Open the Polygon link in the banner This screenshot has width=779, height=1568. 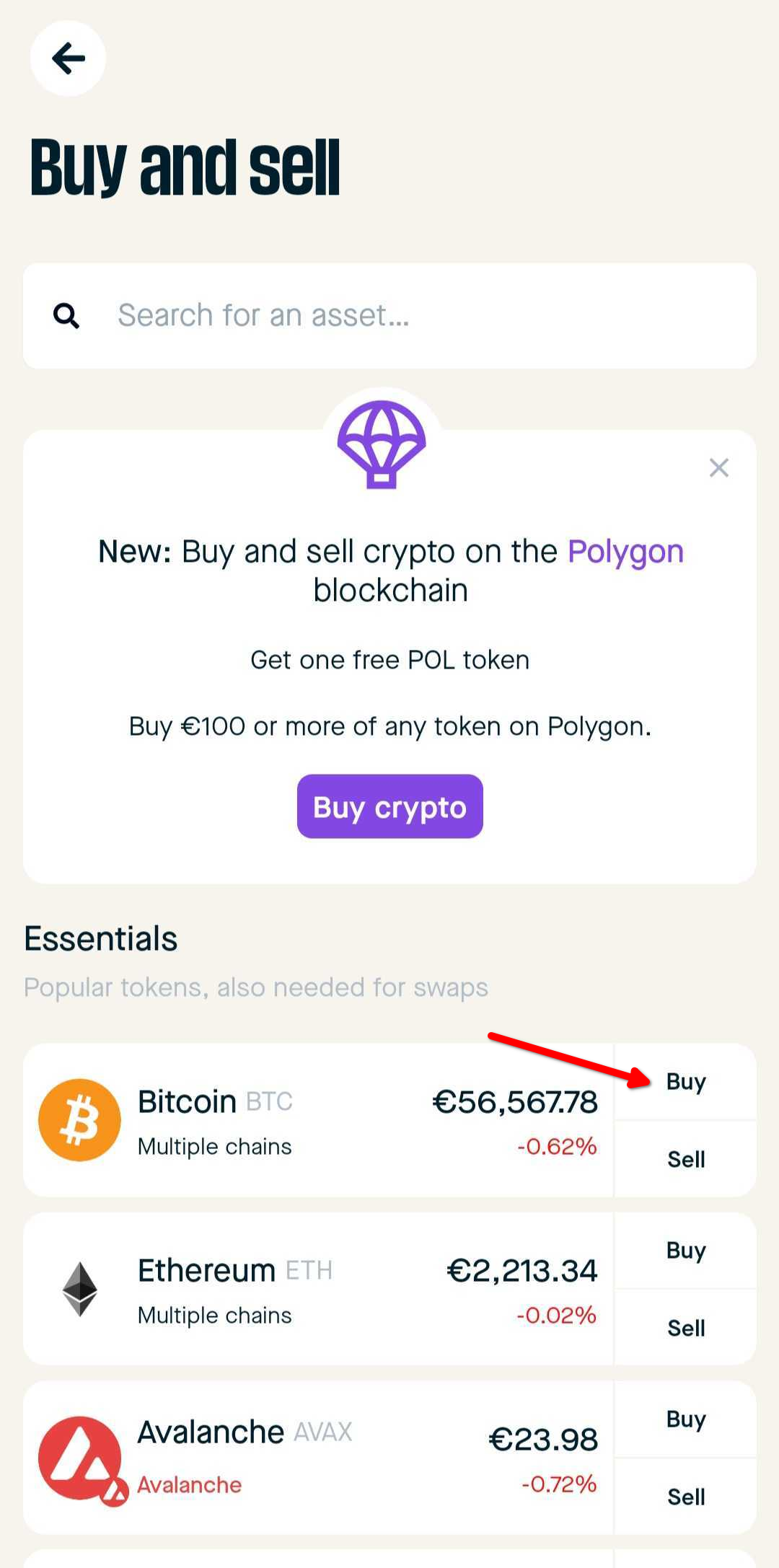coord(625,552)
